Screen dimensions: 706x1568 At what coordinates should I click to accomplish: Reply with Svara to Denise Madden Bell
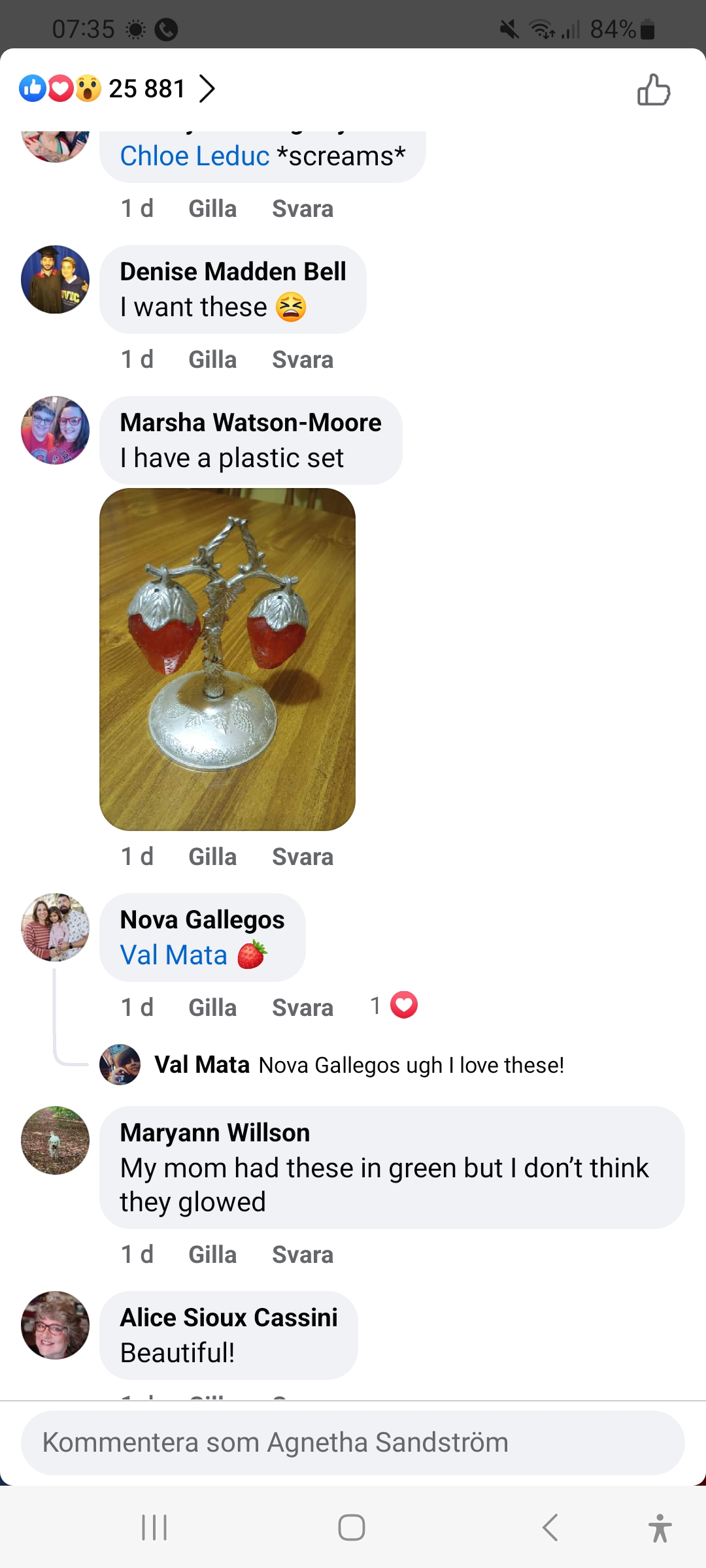[x=302, y=360]
